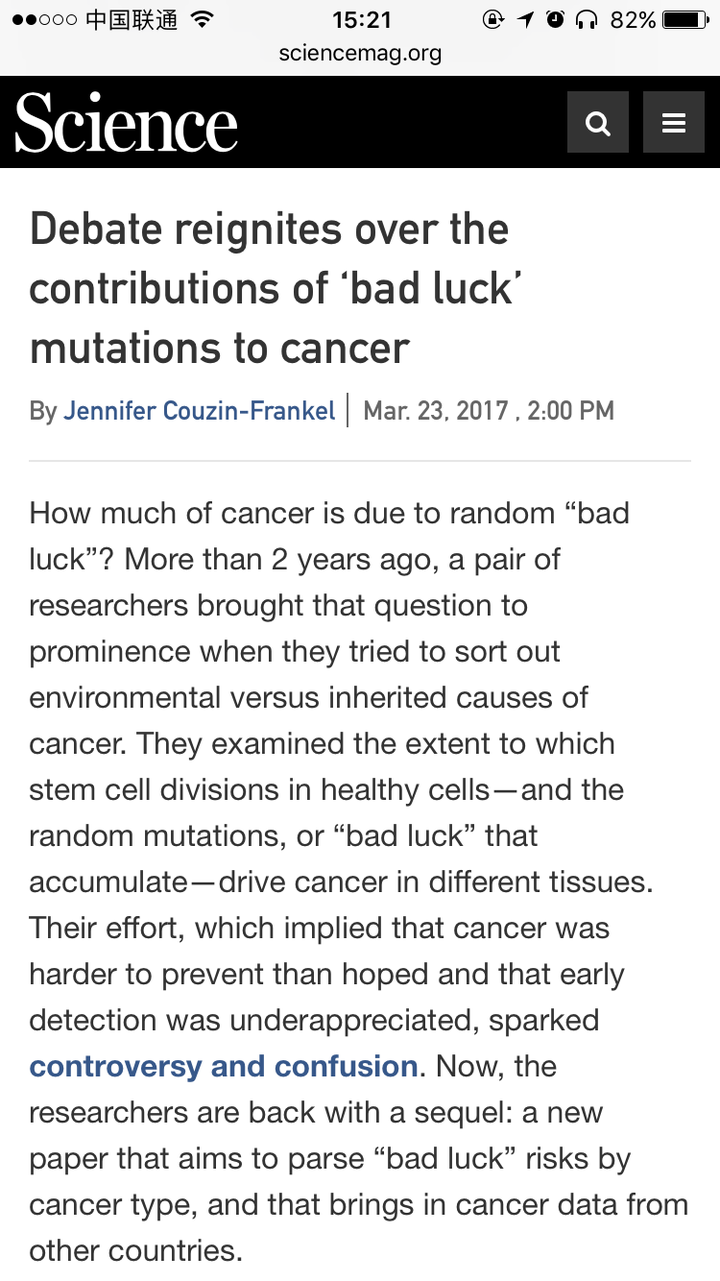Open author Jennifer Couzin-Frankel's page
Screen dimensions: 720x1281
(x=199, y=411)
